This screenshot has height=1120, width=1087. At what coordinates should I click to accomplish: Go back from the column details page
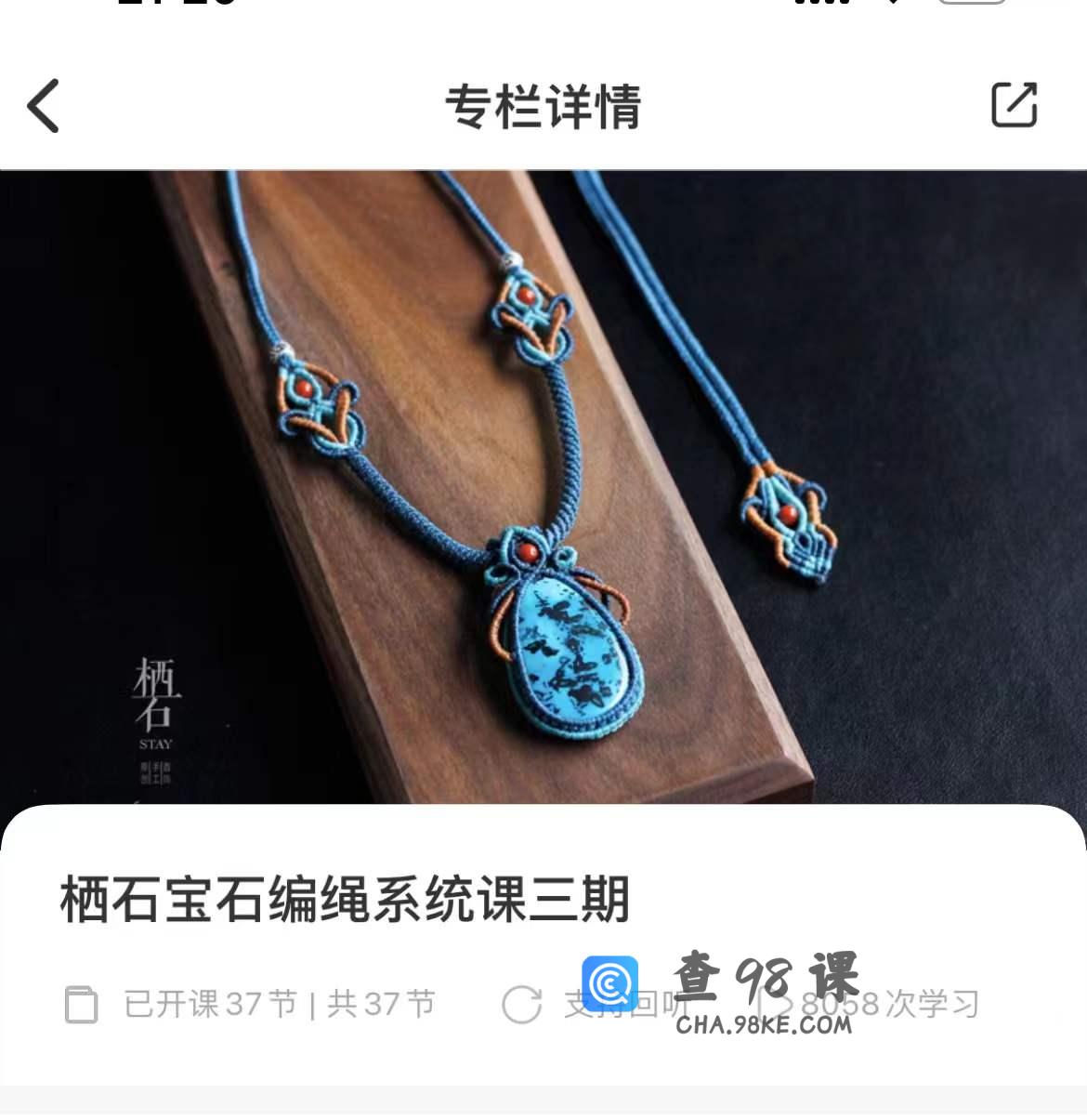coord(44,105)
